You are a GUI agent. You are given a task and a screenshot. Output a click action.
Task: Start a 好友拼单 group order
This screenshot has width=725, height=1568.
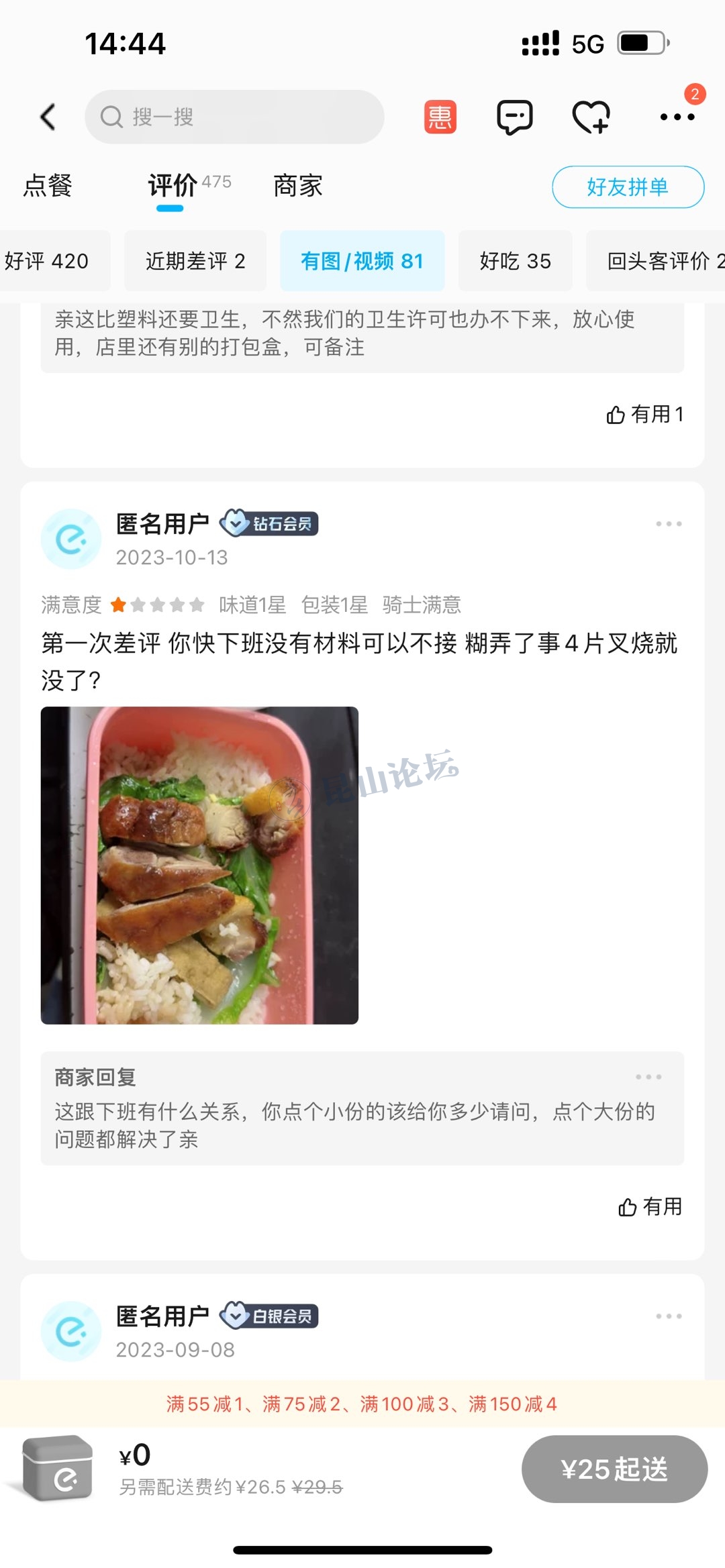628,187
